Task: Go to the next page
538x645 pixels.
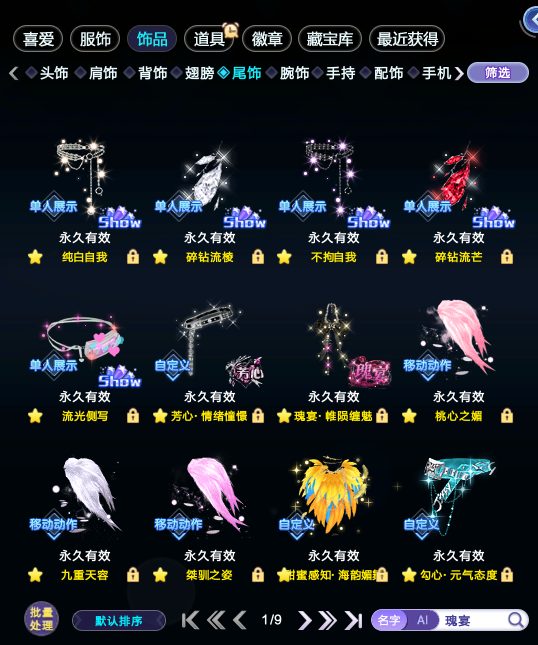Action: point(304,620)
